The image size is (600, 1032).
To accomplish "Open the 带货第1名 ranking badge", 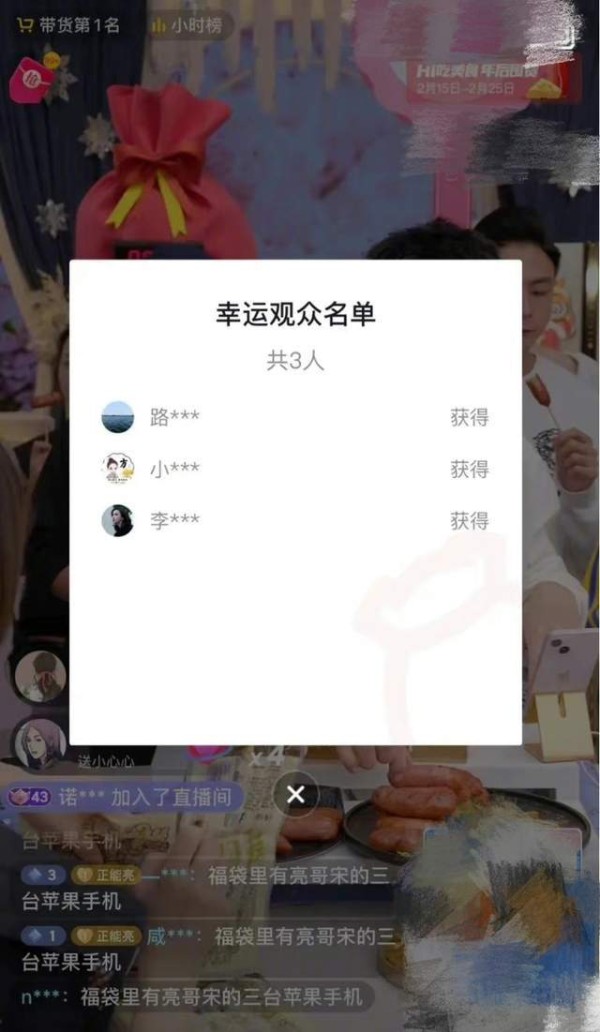I will [x=68, y=25].
